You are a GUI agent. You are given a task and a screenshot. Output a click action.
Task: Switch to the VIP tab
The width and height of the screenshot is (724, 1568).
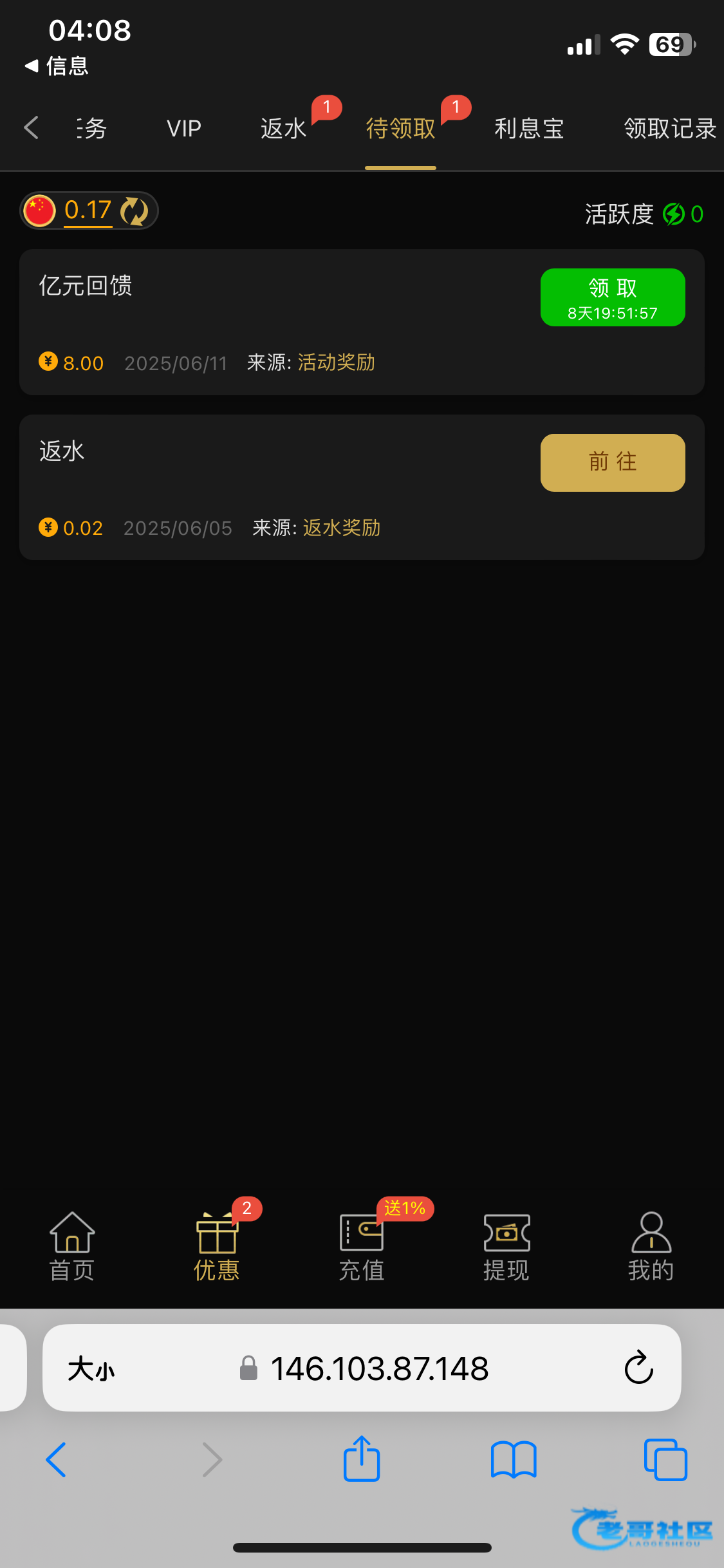pyautogui.click(x=184, y=129)
